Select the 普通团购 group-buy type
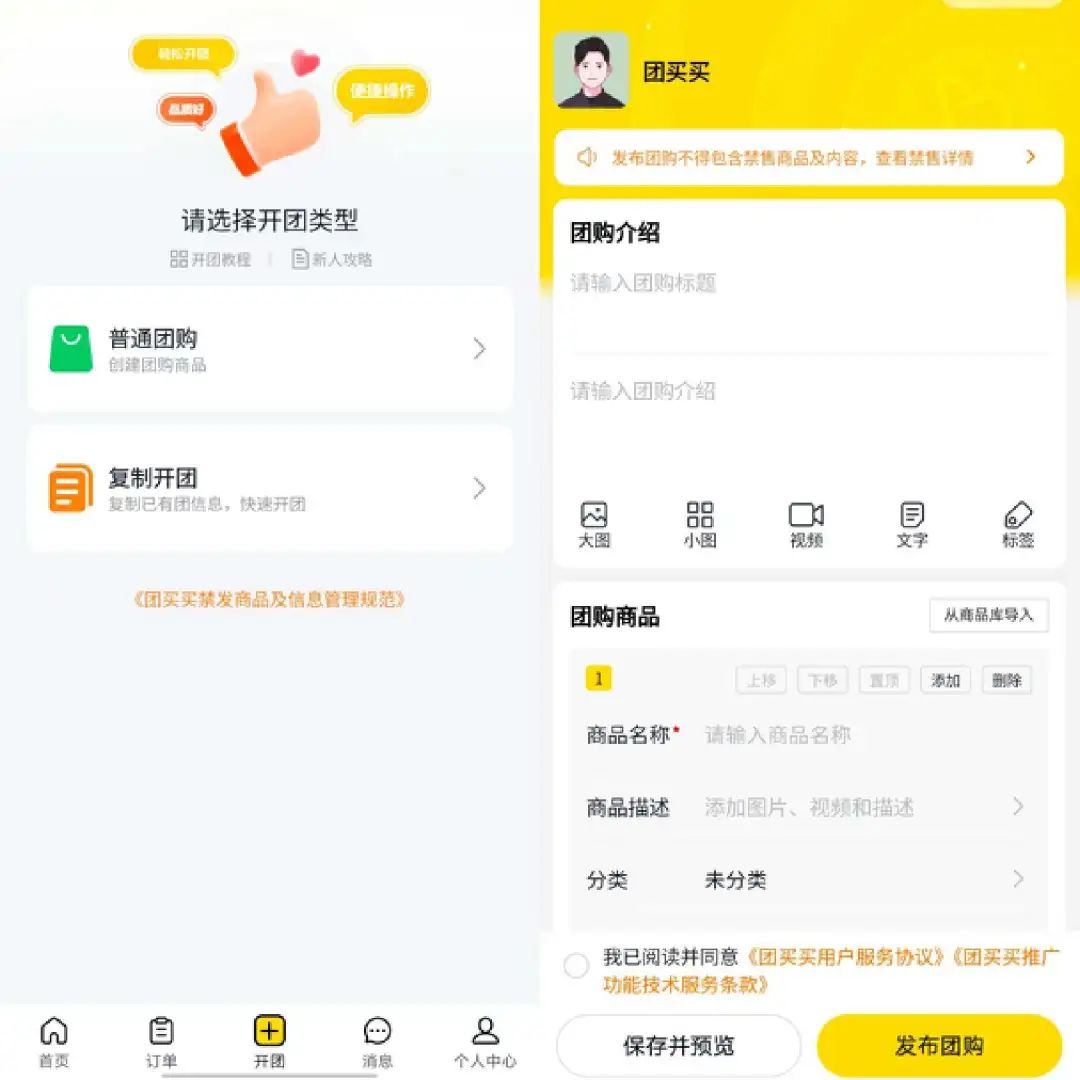 (270, 349)
